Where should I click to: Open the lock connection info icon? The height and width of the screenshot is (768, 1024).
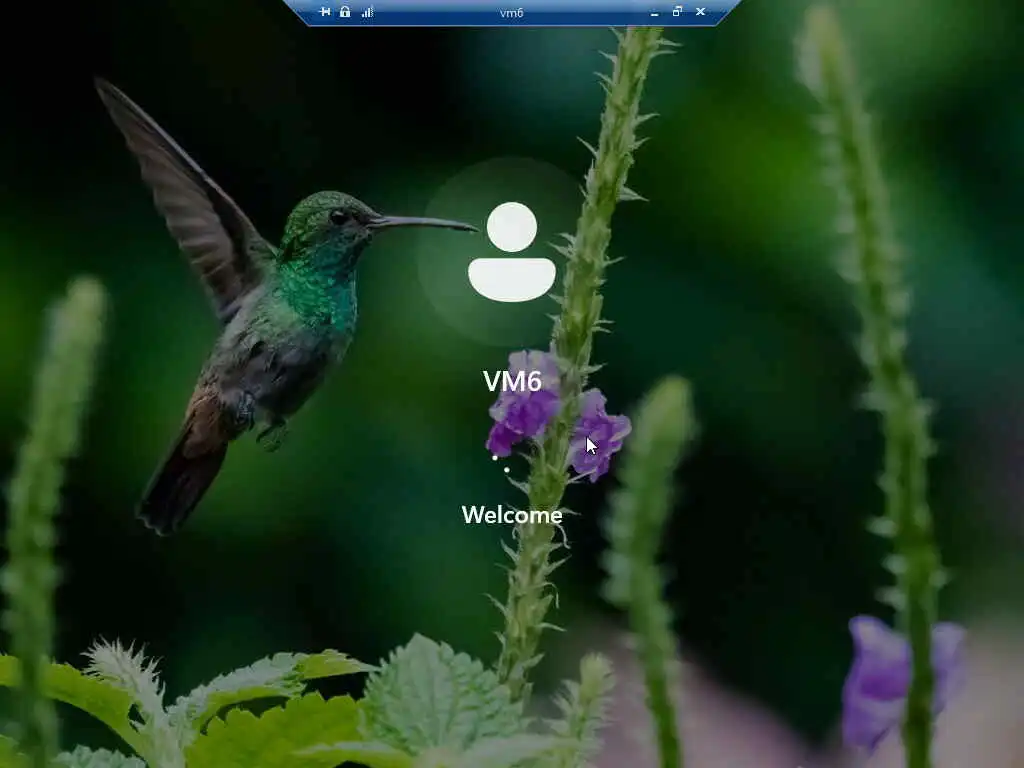tap(345, 12)
